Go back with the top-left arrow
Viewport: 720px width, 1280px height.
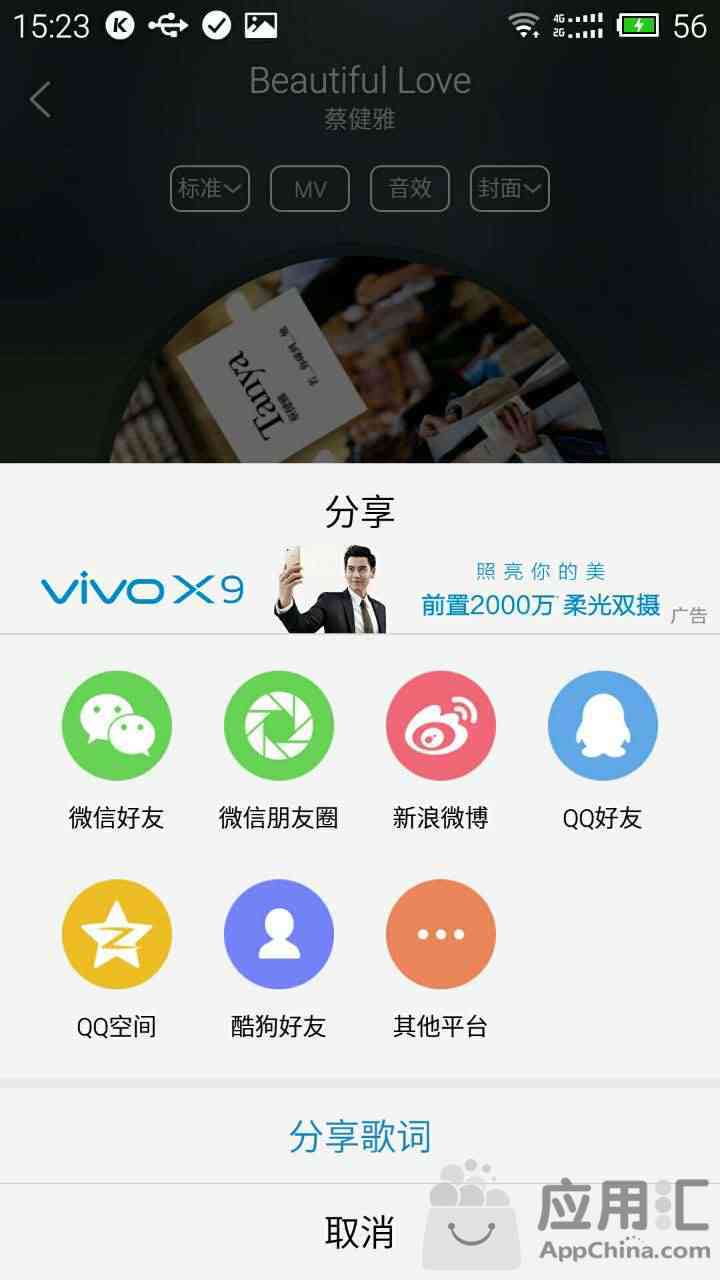tap(40, 99)
